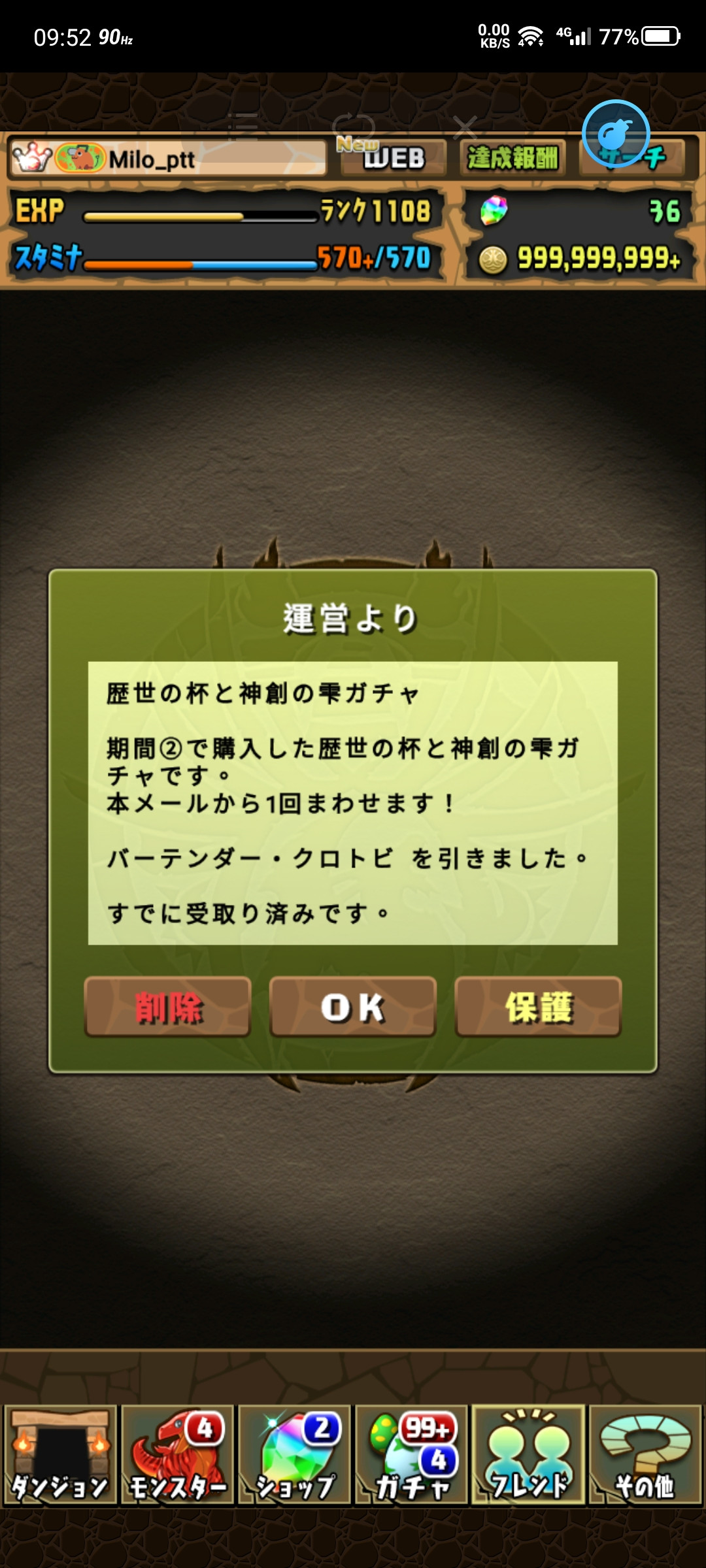The image size is (706, 1568).
Task: Switch to the ダンジョン tab
Action: click(60, 1456)
